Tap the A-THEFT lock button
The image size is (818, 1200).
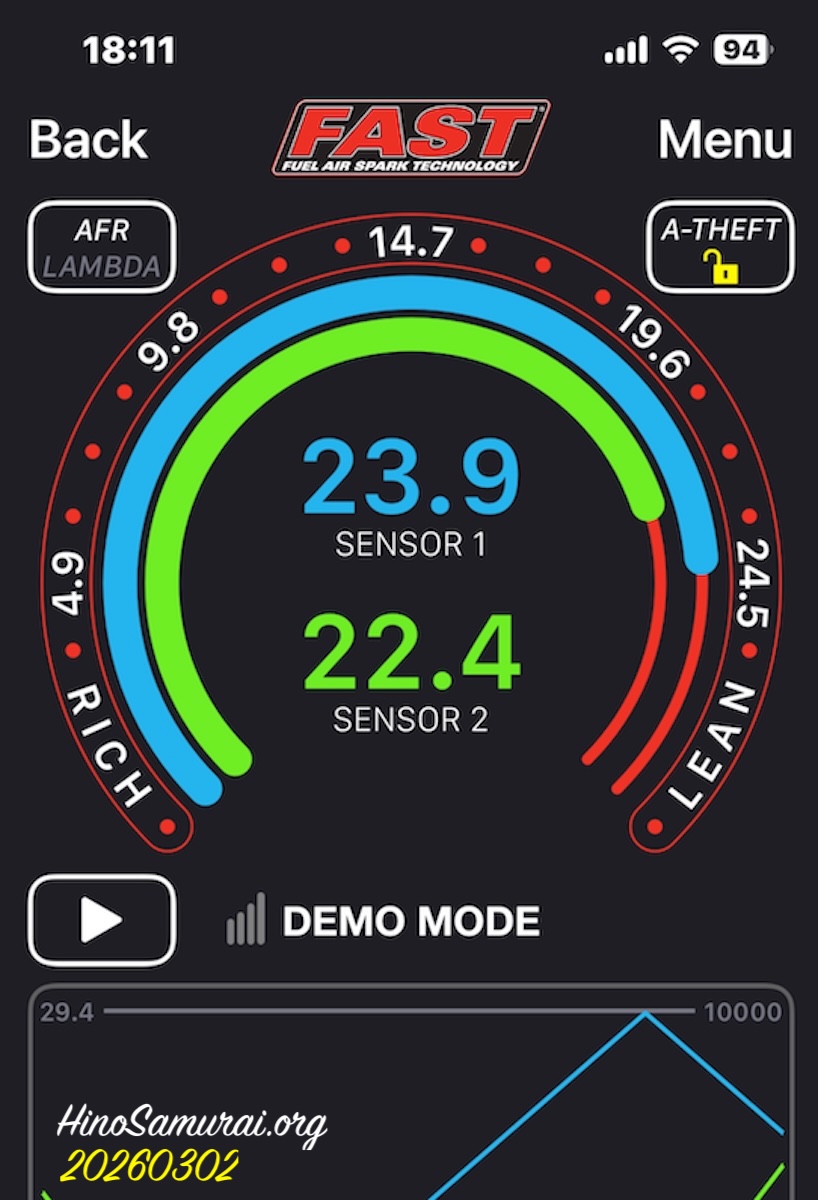tap(720, 247)
